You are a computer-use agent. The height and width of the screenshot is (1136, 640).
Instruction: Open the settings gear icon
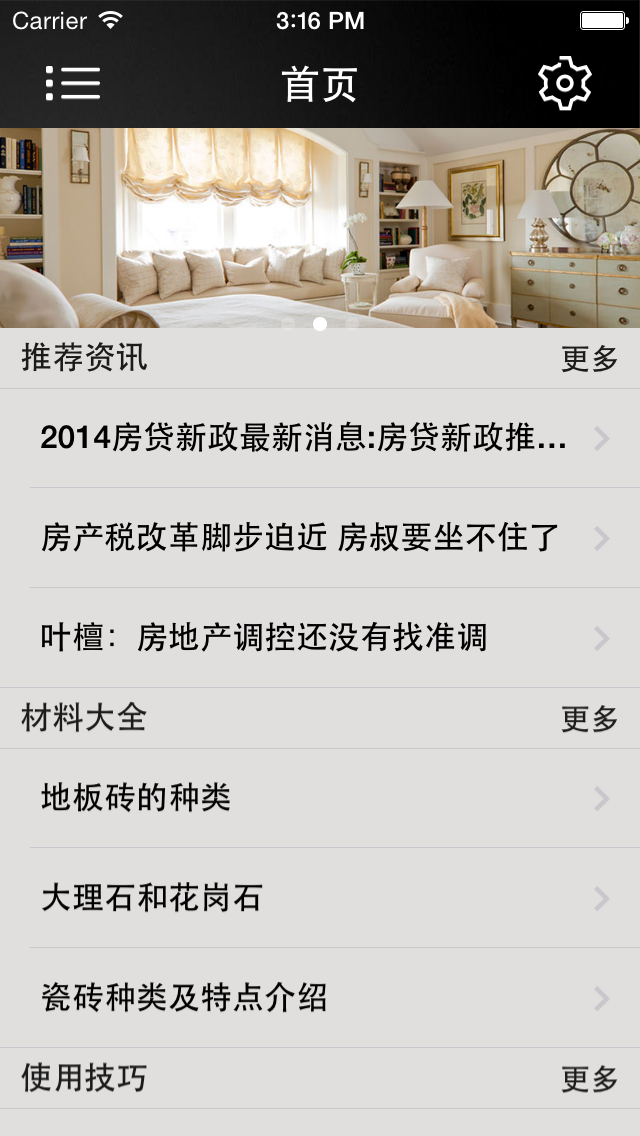point(565,84)
